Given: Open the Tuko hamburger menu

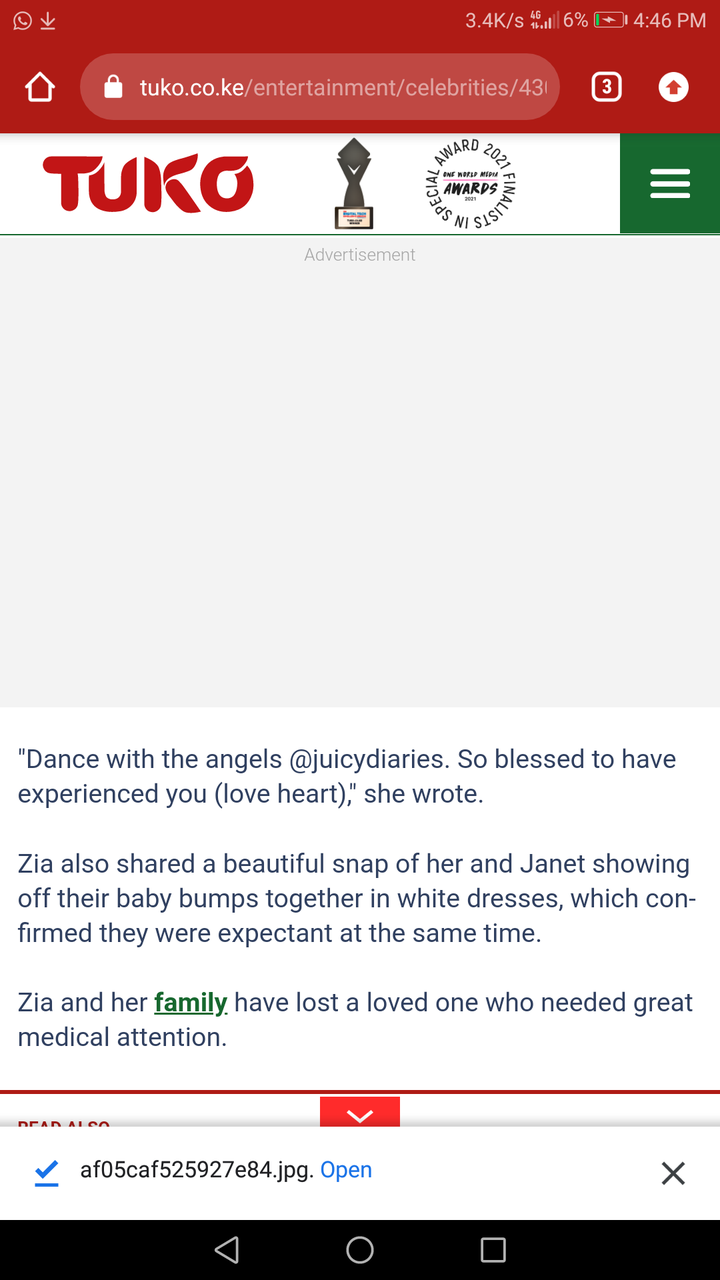Looking at the screenshot, I should tap(670, 184).
